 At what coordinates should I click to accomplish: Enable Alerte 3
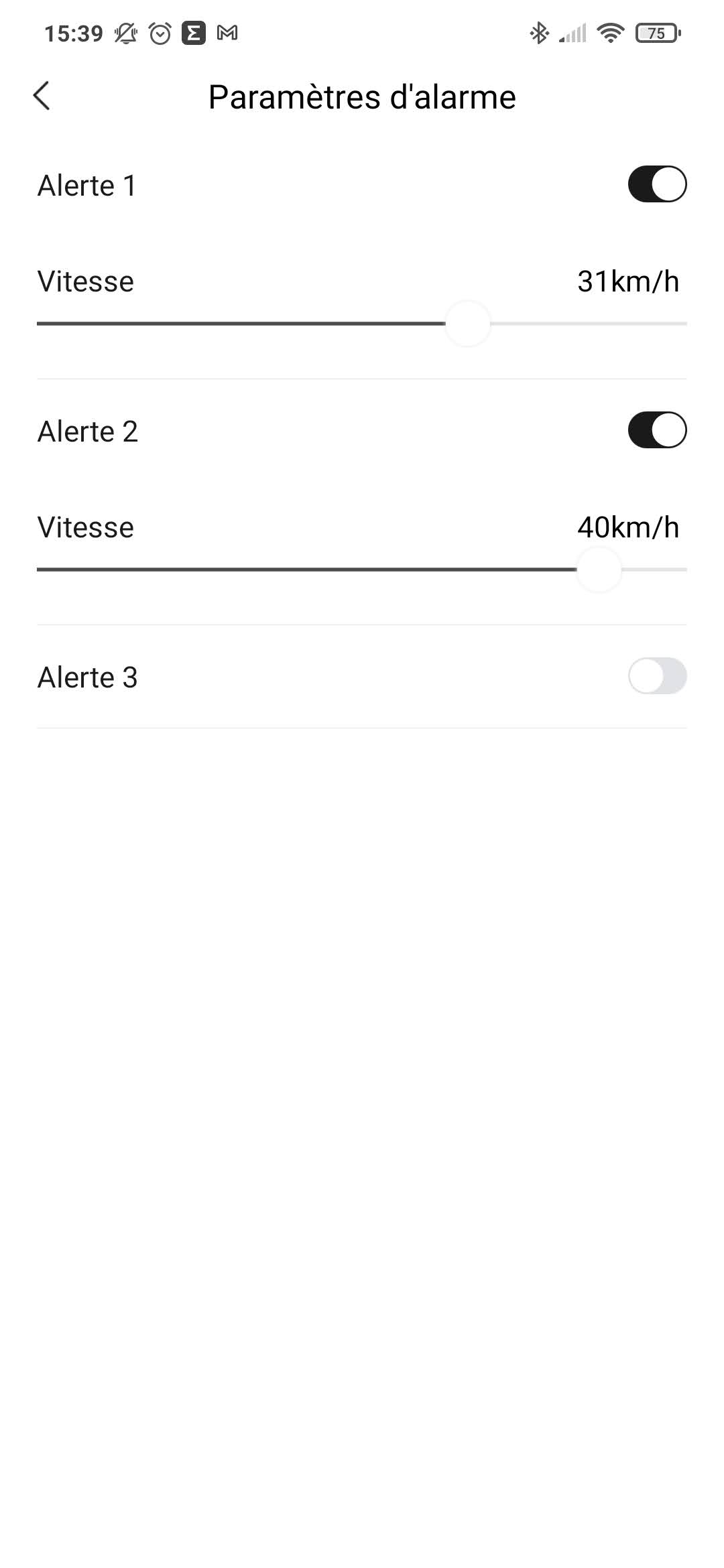(657, 676)
